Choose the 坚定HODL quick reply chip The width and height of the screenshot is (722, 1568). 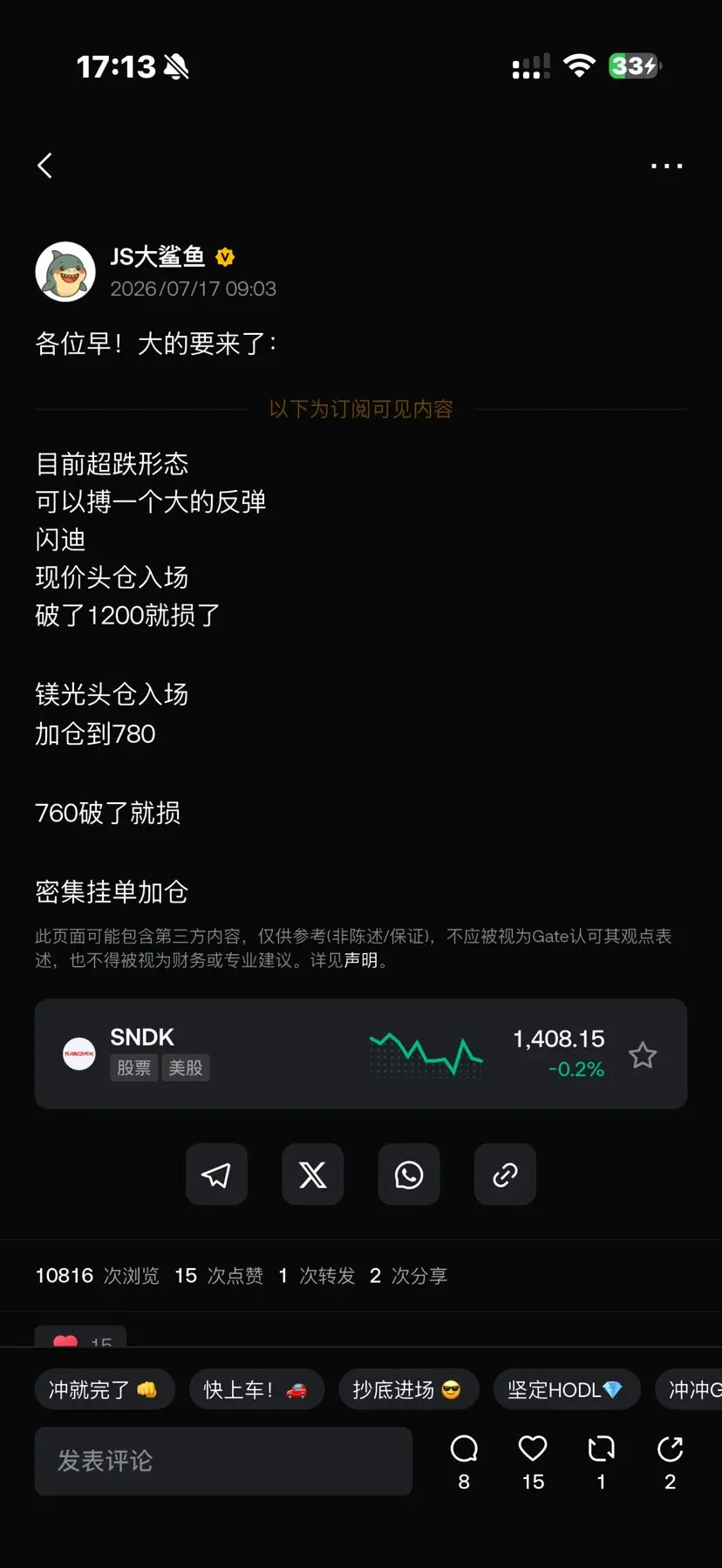pos(567,1389)
